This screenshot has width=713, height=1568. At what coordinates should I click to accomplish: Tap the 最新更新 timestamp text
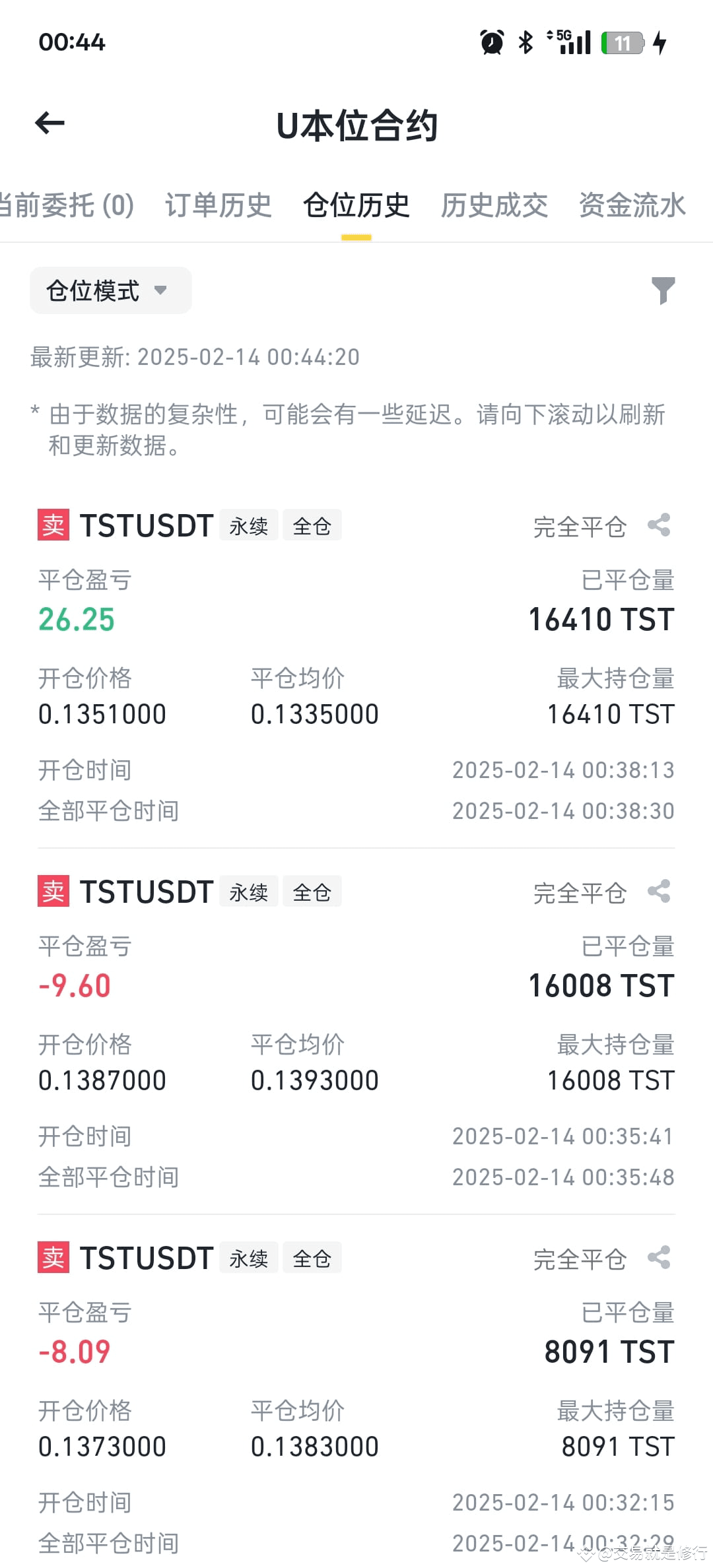click(193, 356)
